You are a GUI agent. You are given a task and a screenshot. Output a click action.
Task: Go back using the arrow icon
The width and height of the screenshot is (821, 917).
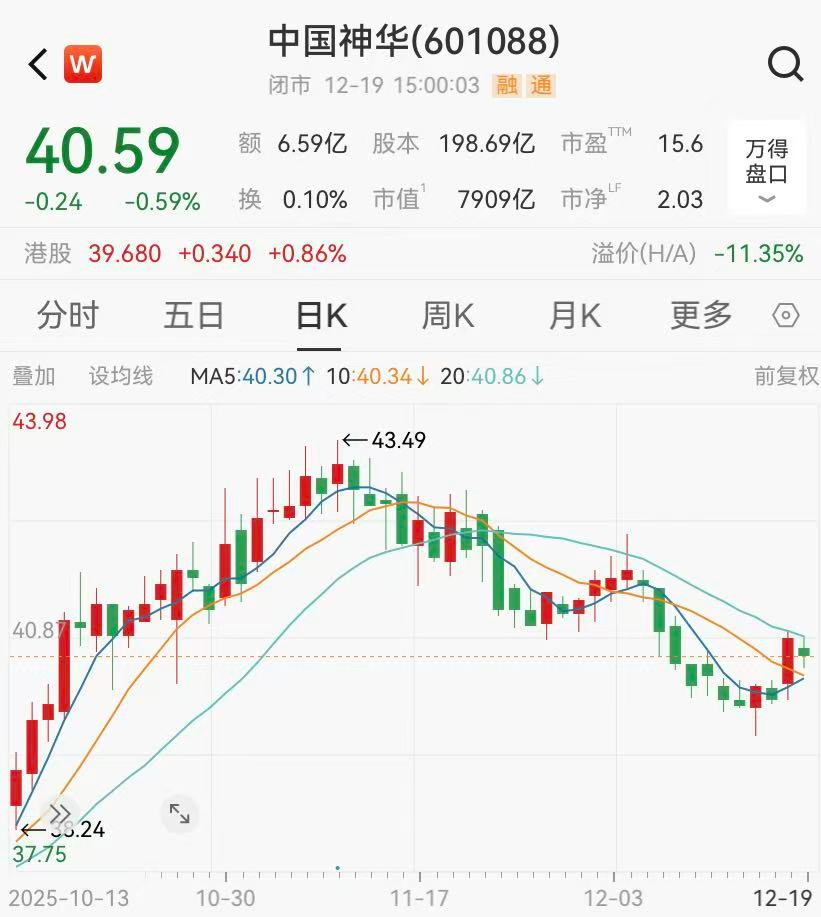click(x=38, y=65)
